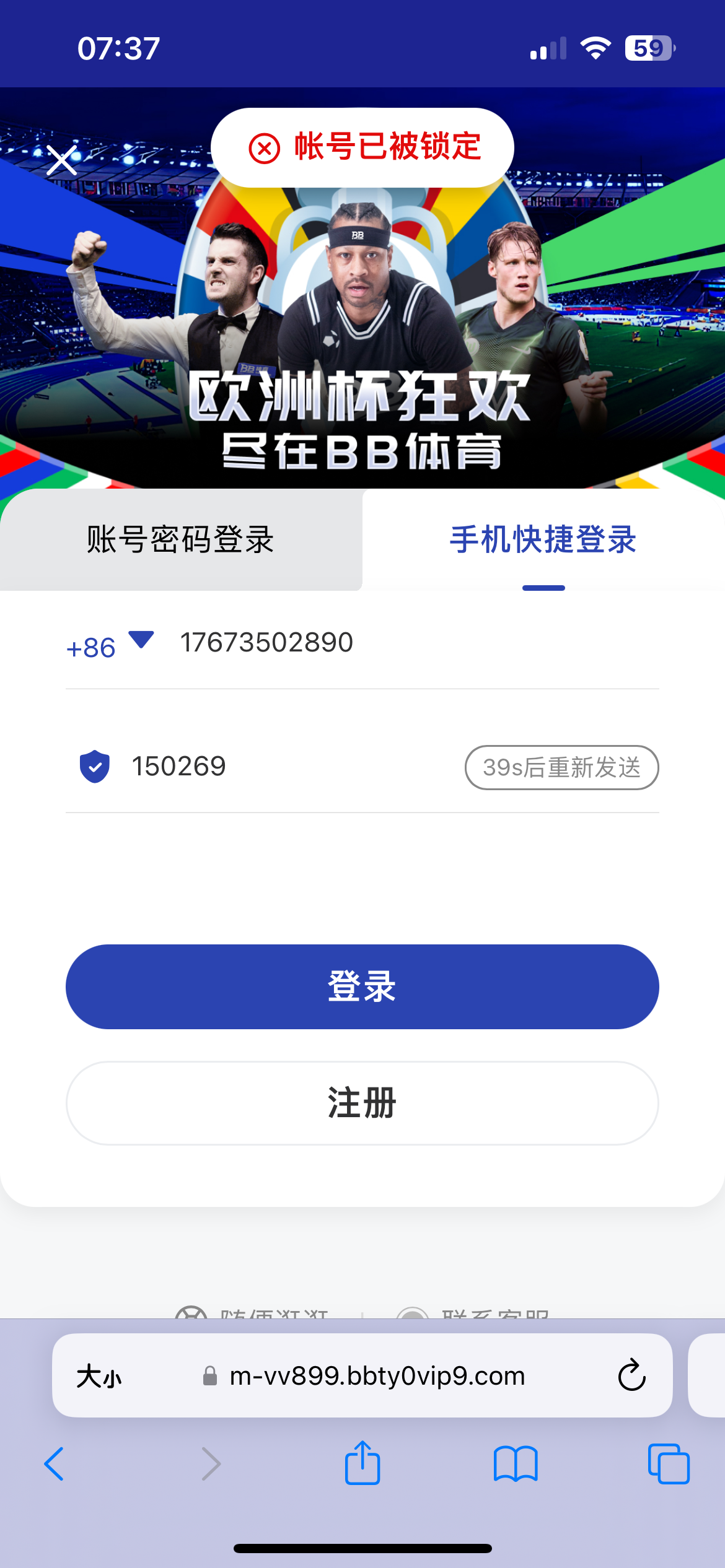Open Safari bookmarks
Viewport: 725px width, 1568px height.
516,1464
